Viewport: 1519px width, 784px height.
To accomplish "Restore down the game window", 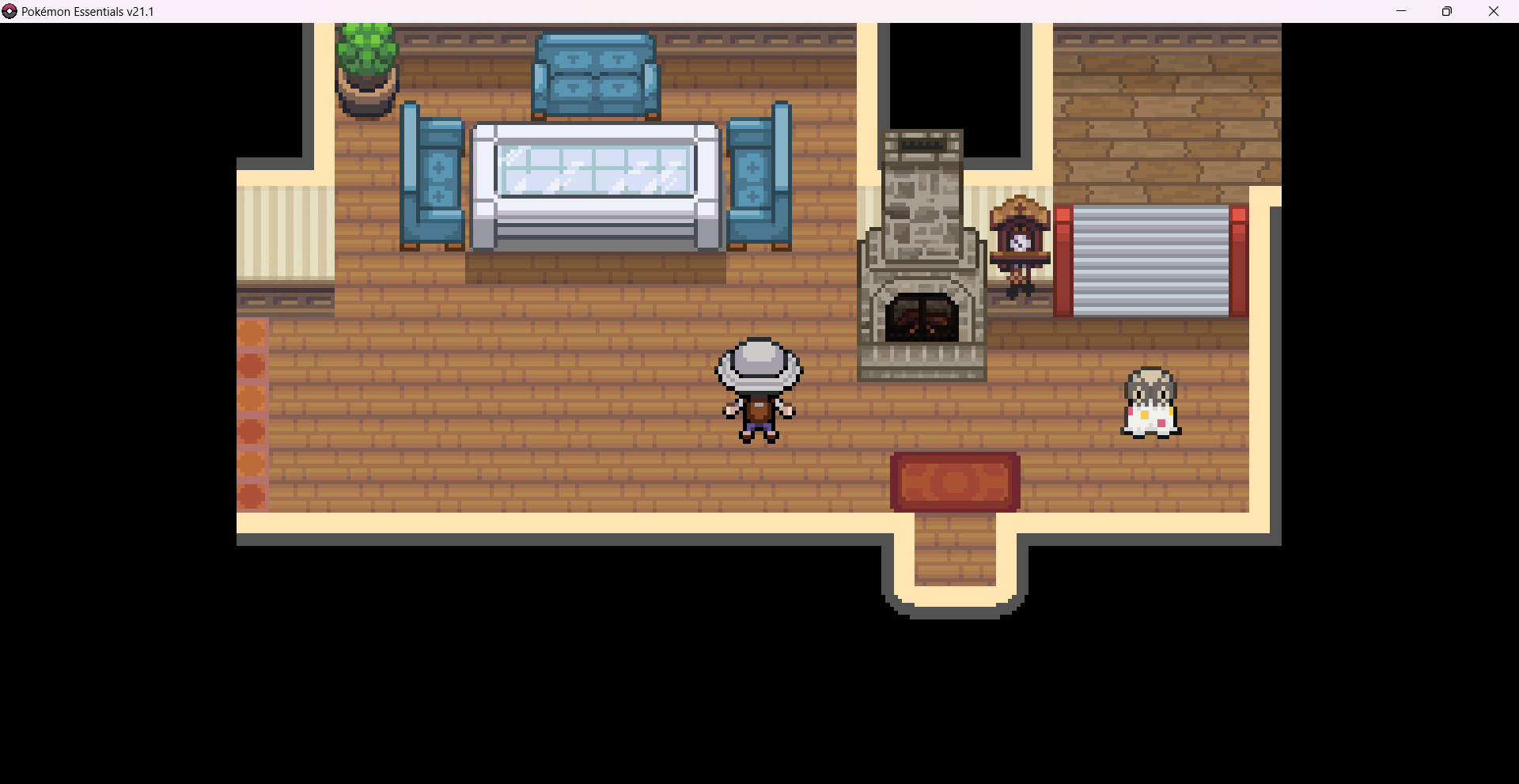I will (x=1446, y=11).
